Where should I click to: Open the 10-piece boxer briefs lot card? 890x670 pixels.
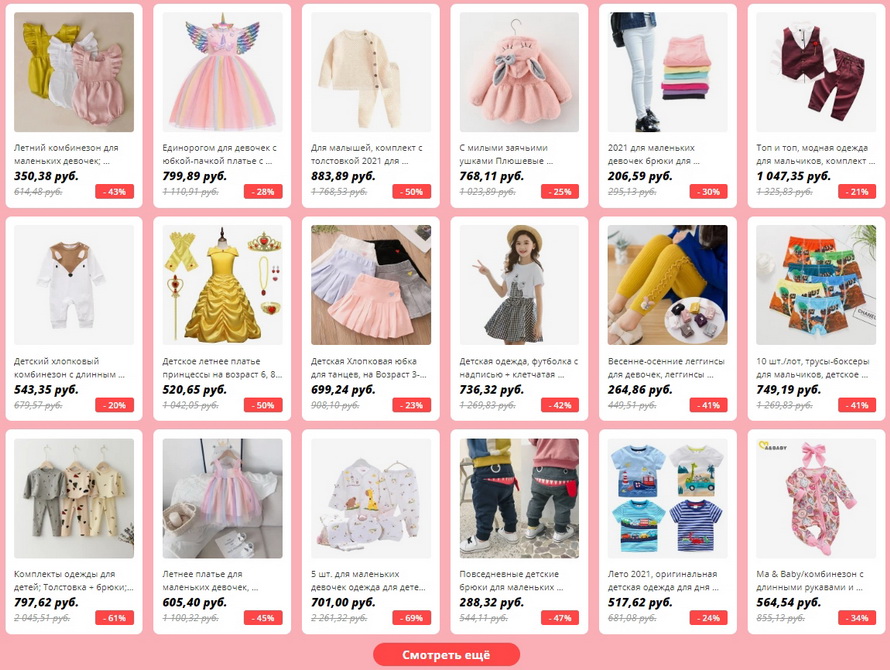pos(815,285)
